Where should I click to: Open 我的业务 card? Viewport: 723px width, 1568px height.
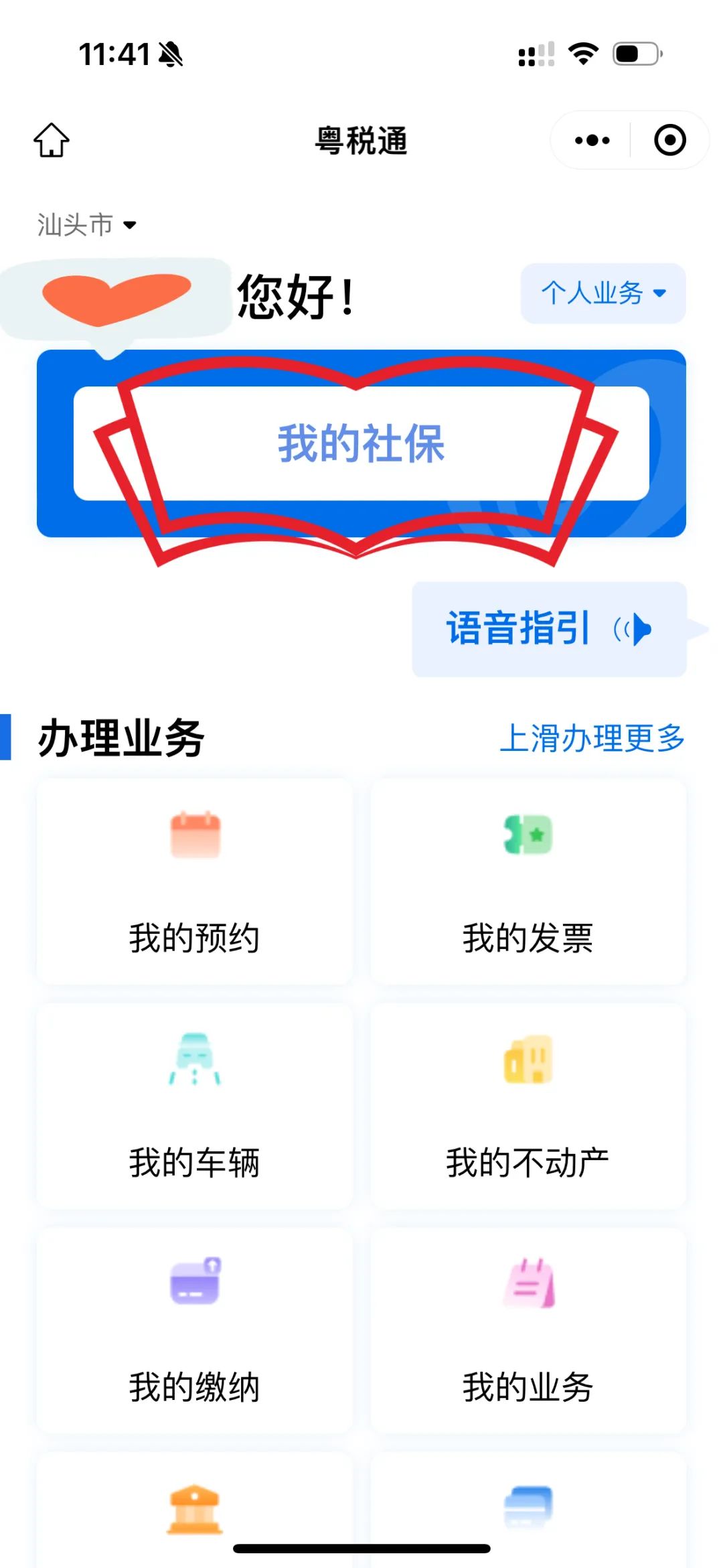pyautogui.click(x=528, y=1330)
